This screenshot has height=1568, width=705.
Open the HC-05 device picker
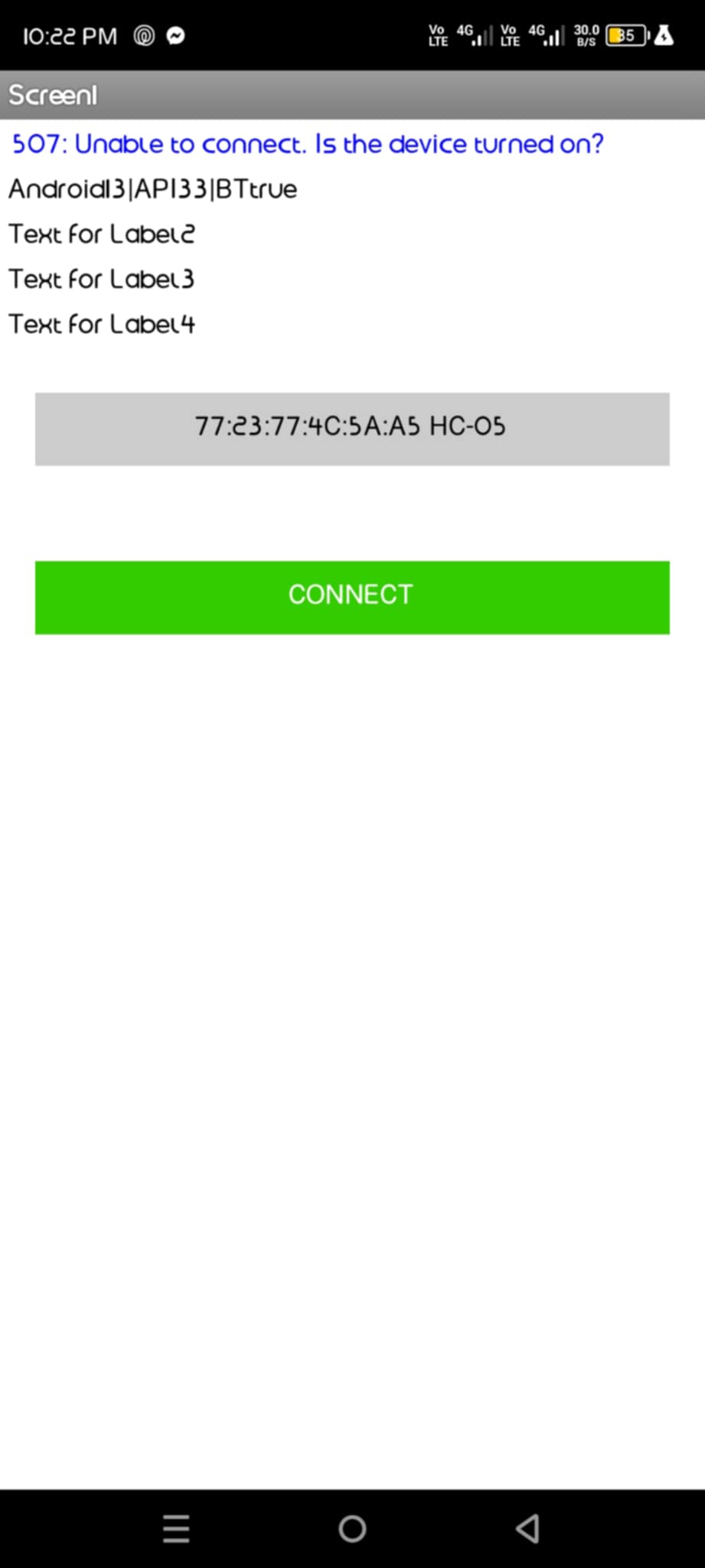coord(352,429)
